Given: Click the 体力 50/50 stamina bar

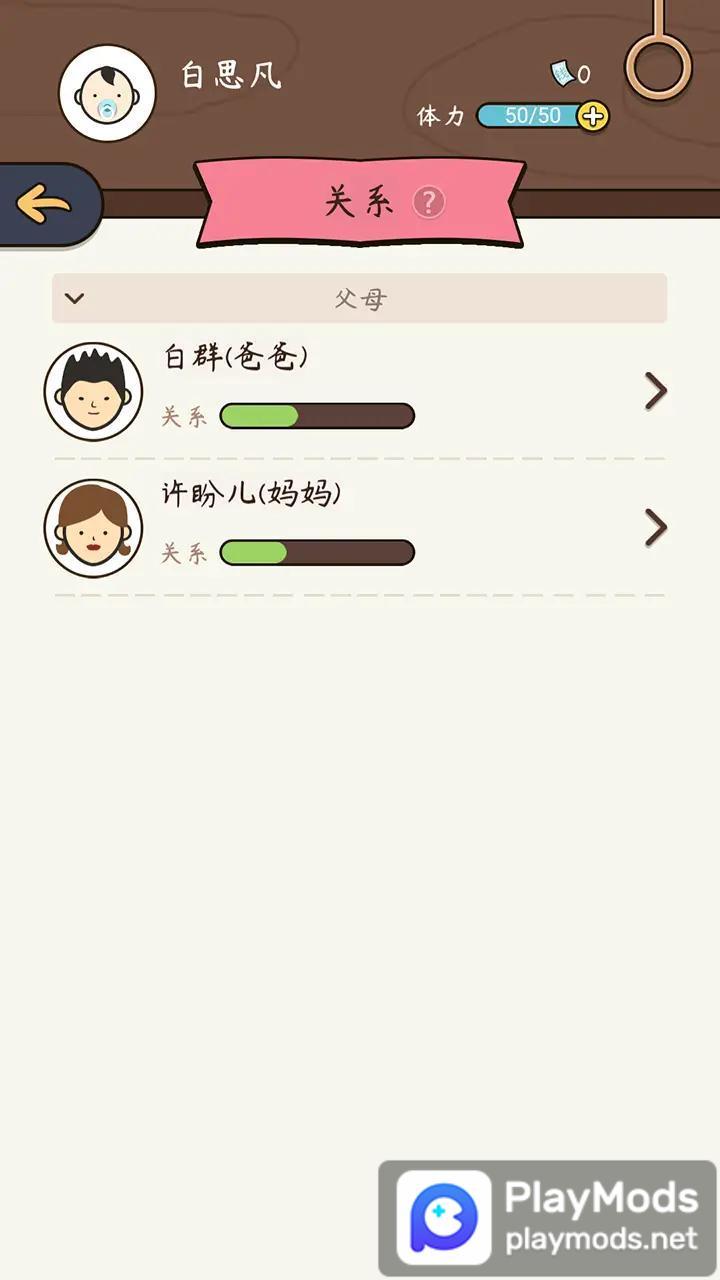Looking at the screenshot, I should pos(531,115).
